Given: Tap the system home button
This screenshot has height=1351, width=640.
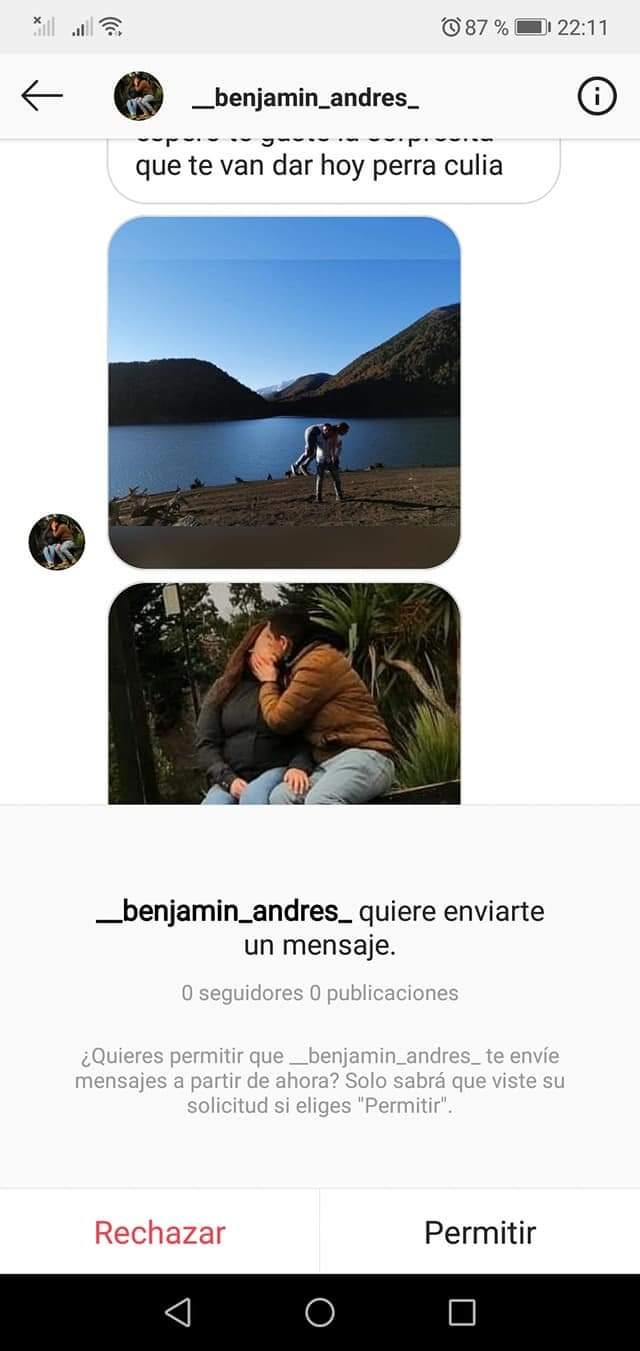Looking at the screenshot, I should point(320,1312).
